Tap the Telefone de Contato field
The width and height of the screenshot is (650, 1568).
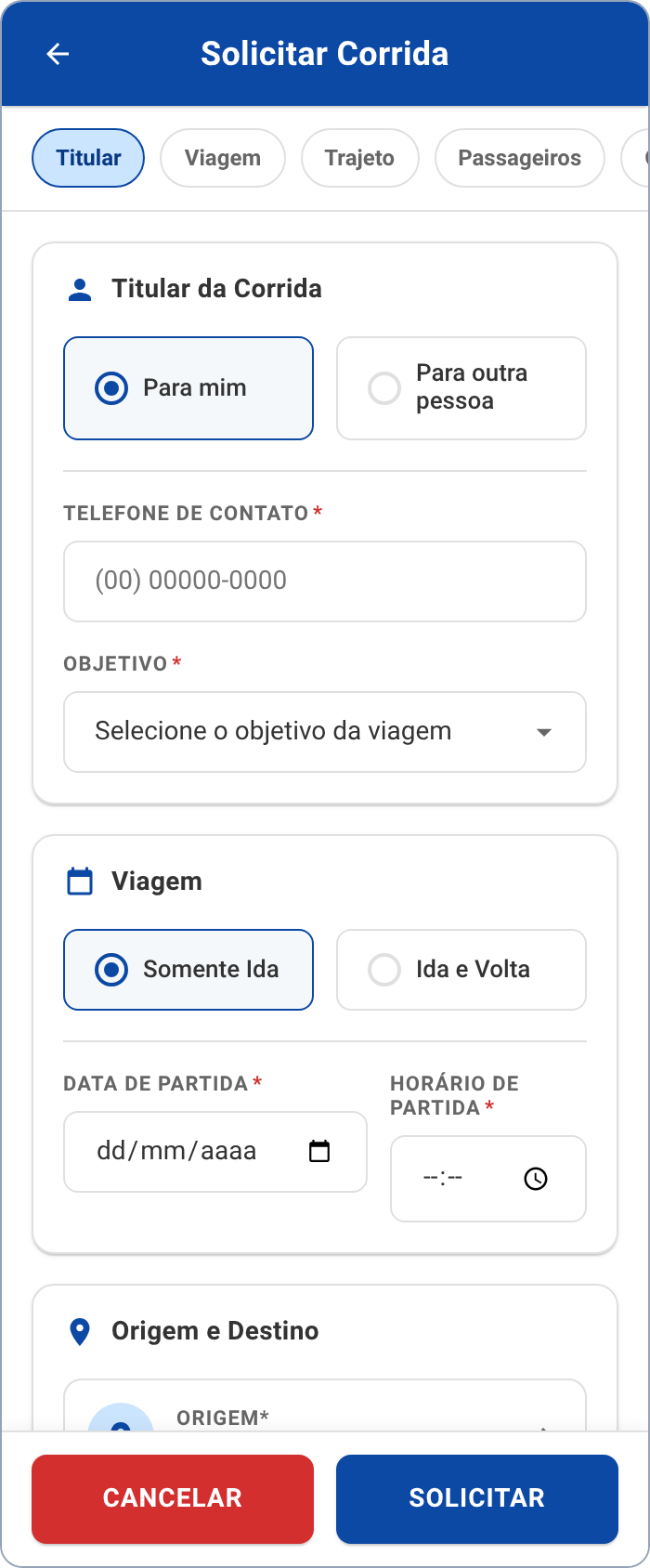325,581
